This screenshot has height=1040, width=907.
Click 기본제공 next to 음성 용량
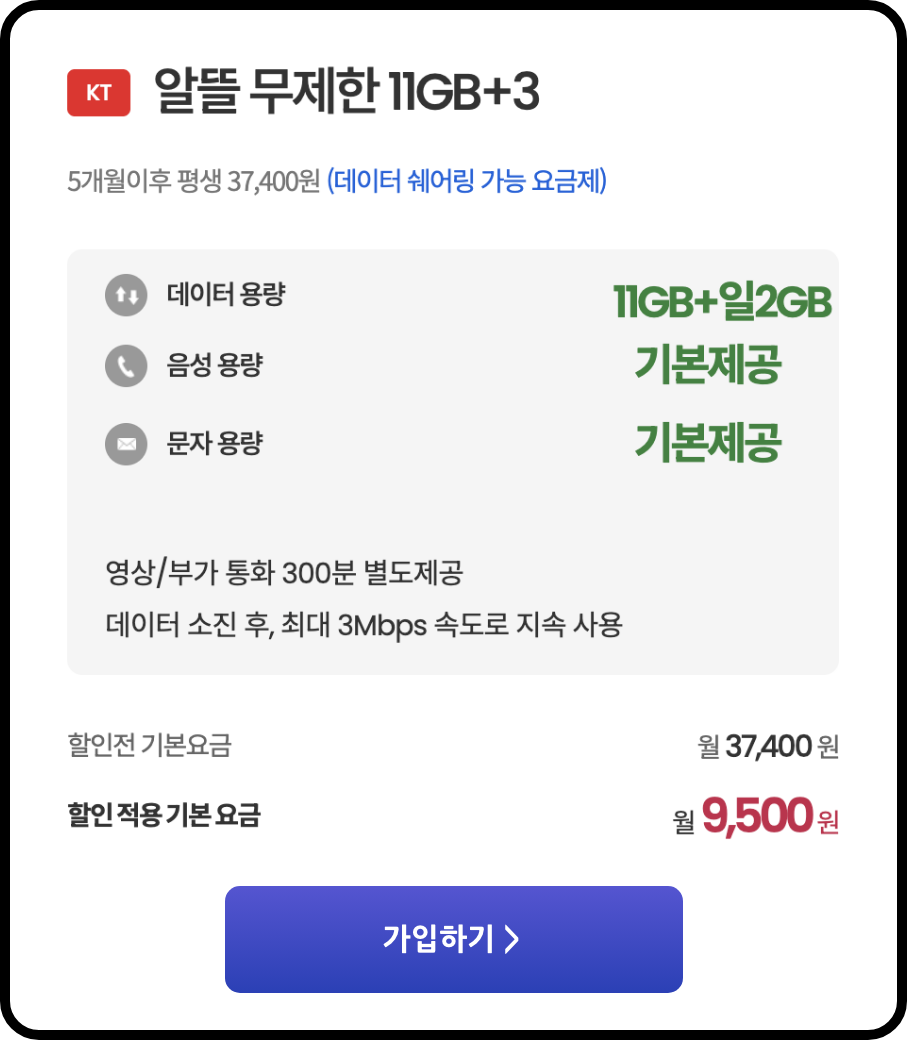coord(709,366)
